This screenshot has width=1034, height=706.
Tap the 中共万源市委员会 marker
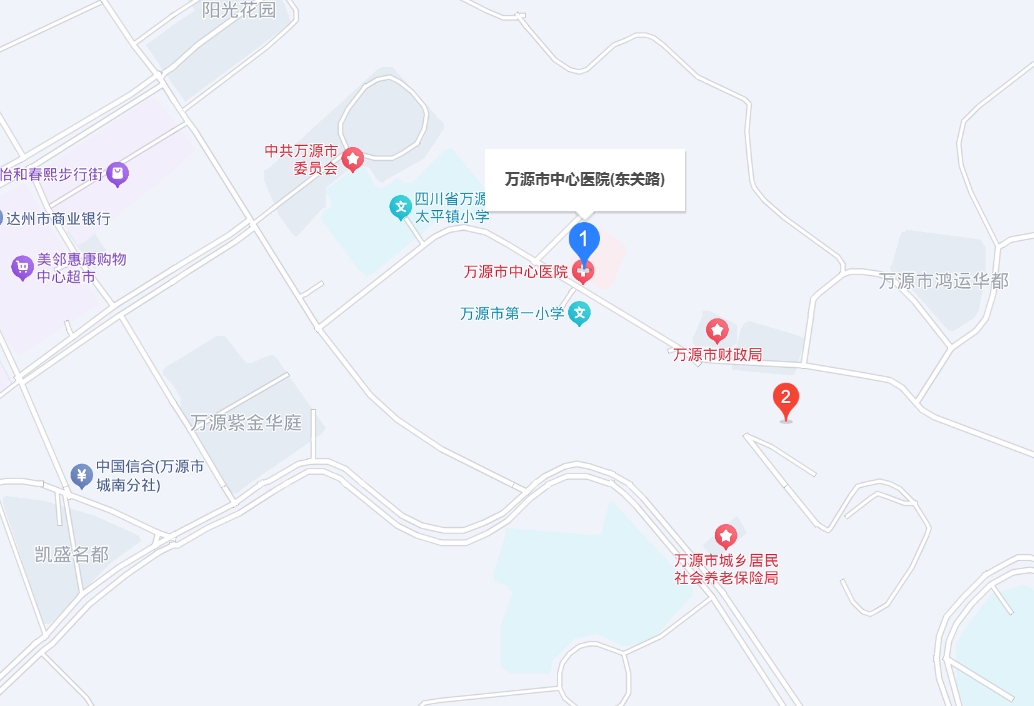click(352, 158)
